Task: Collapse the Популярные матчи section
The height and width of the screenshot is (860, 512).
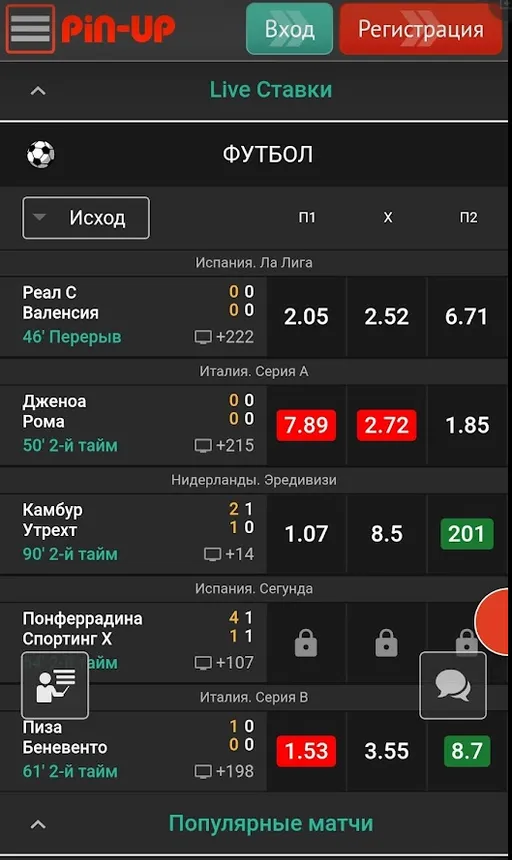Action: [38, 824]
